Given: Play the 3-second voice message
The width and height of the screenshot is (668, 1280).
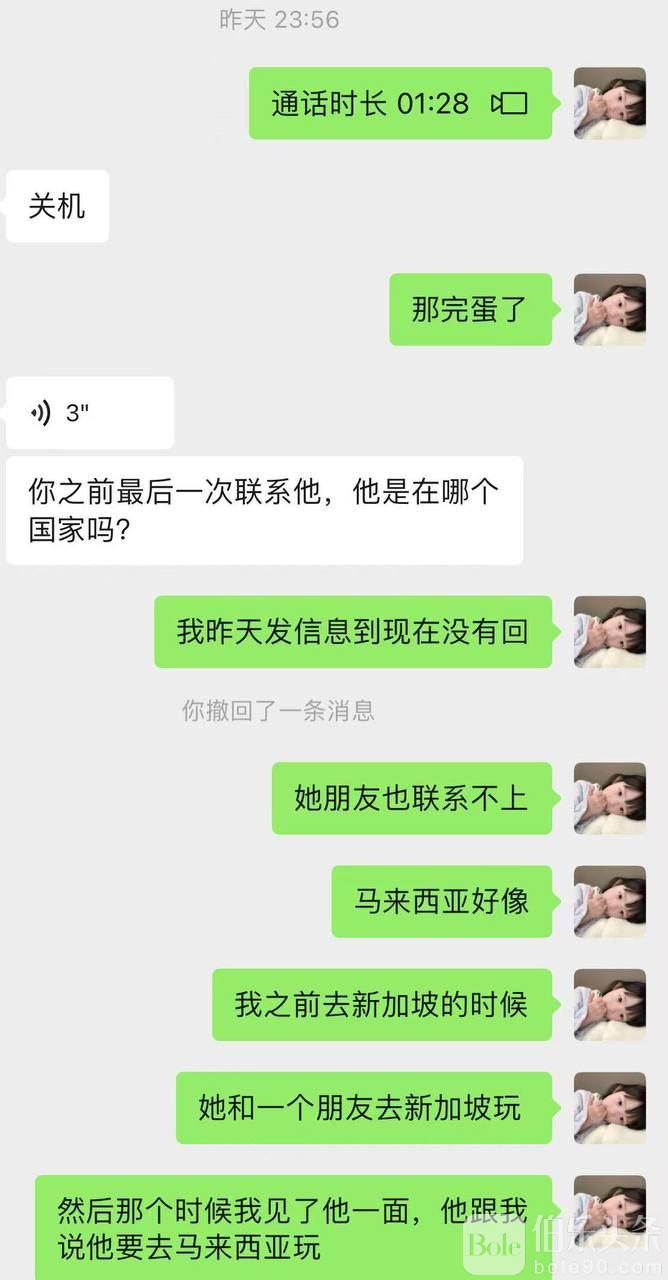Looking at the screenshot, I should [x=89, y=412].
